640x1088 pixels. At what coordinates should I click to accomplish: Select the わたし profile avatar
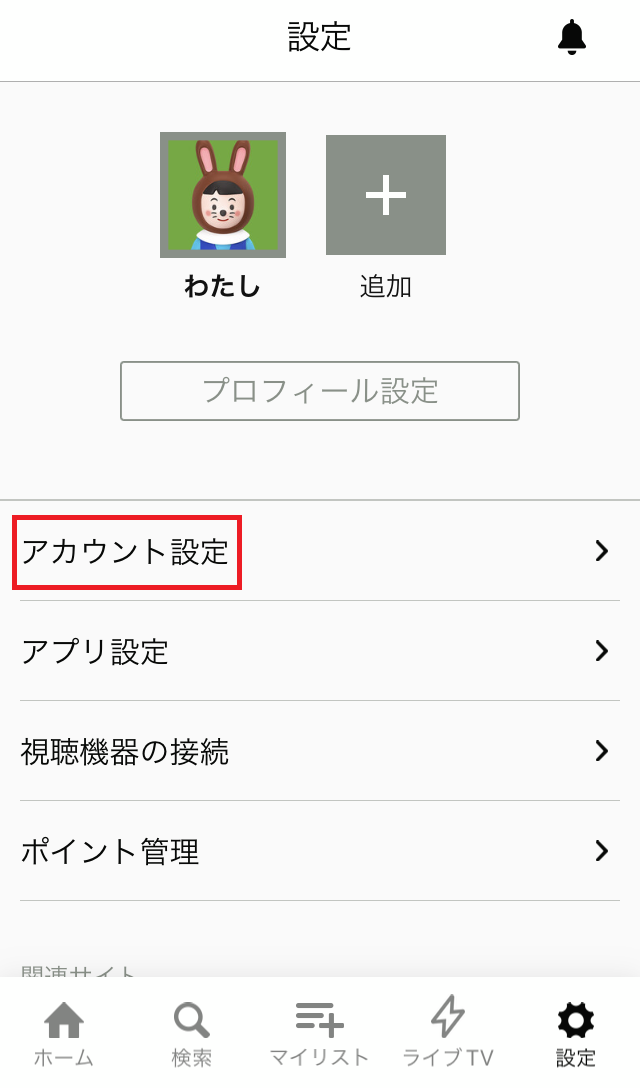(223, 195)
